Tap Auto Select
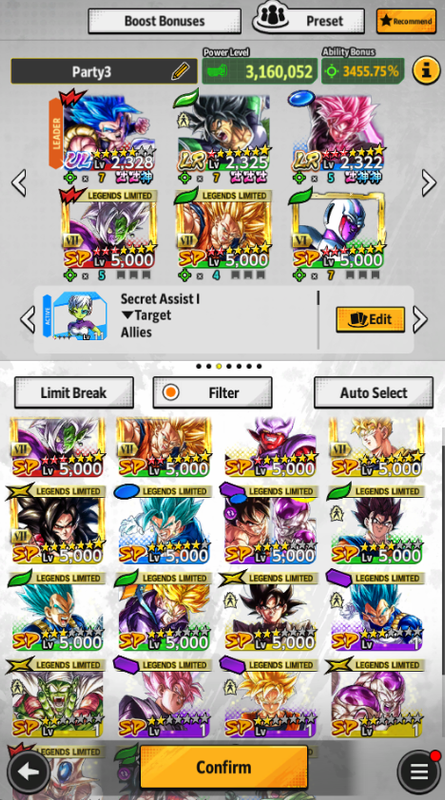The width and height of the screenshot is (445, 800). point(374,393)
